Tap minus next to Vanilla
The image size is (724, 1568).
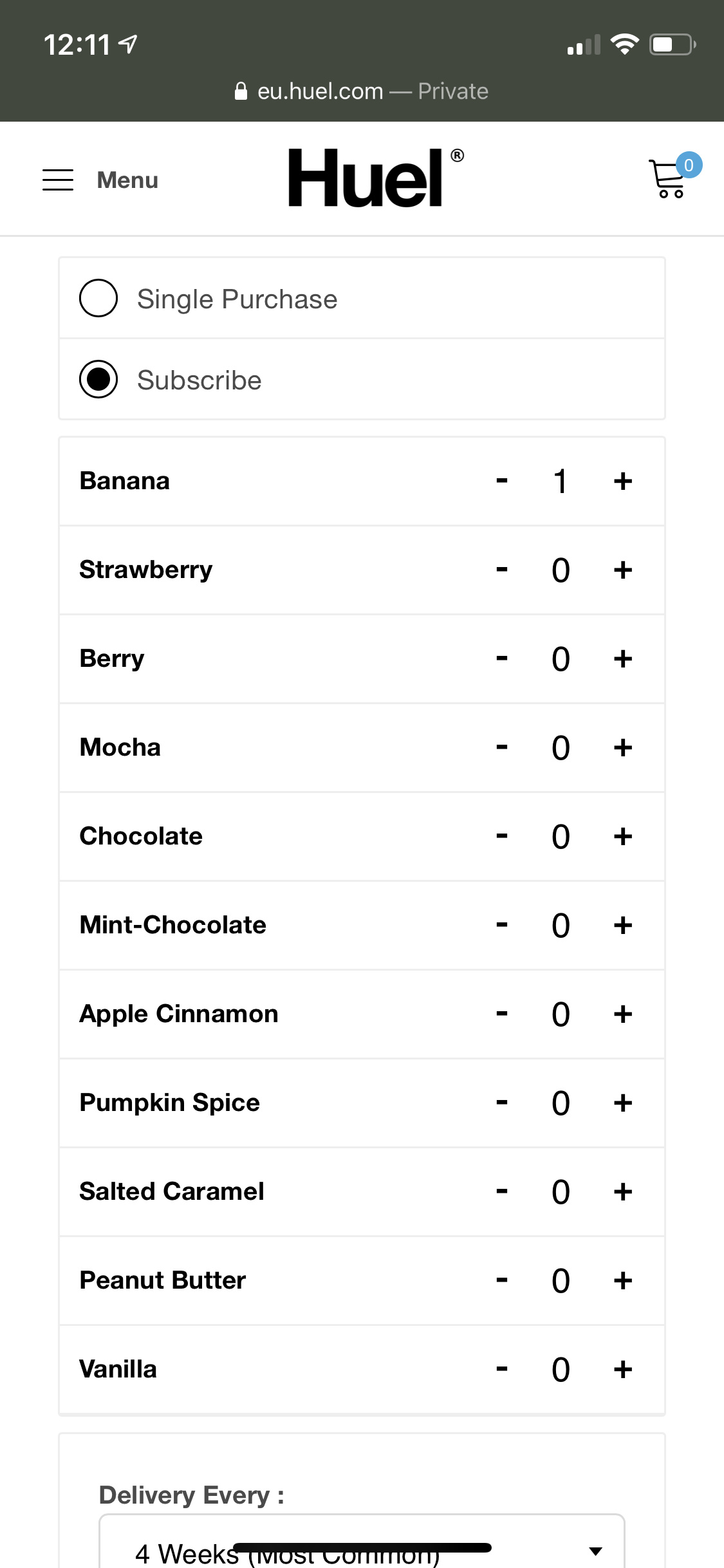[x=502, y=1369]
